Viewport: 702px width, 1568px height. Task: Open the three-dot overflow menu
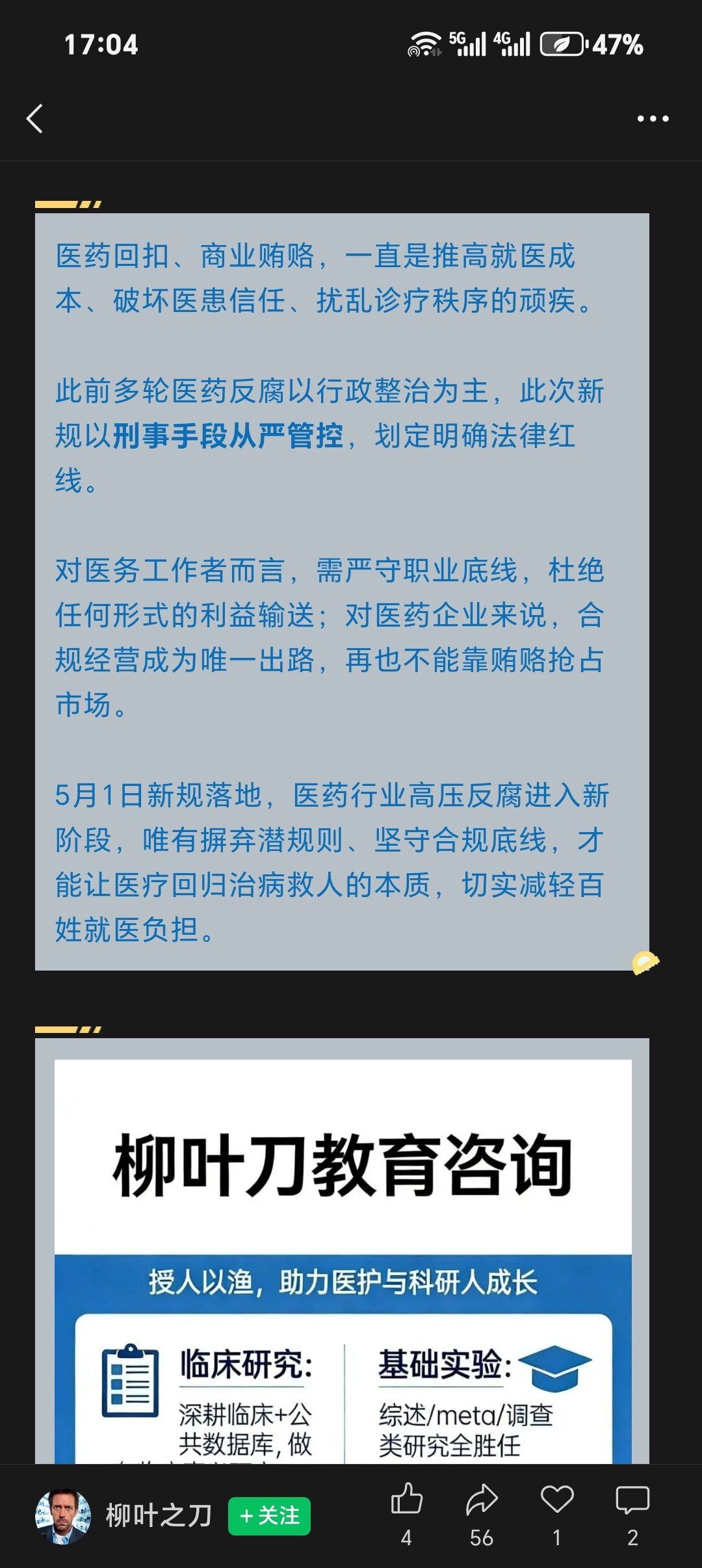click(x=653, y=119)
